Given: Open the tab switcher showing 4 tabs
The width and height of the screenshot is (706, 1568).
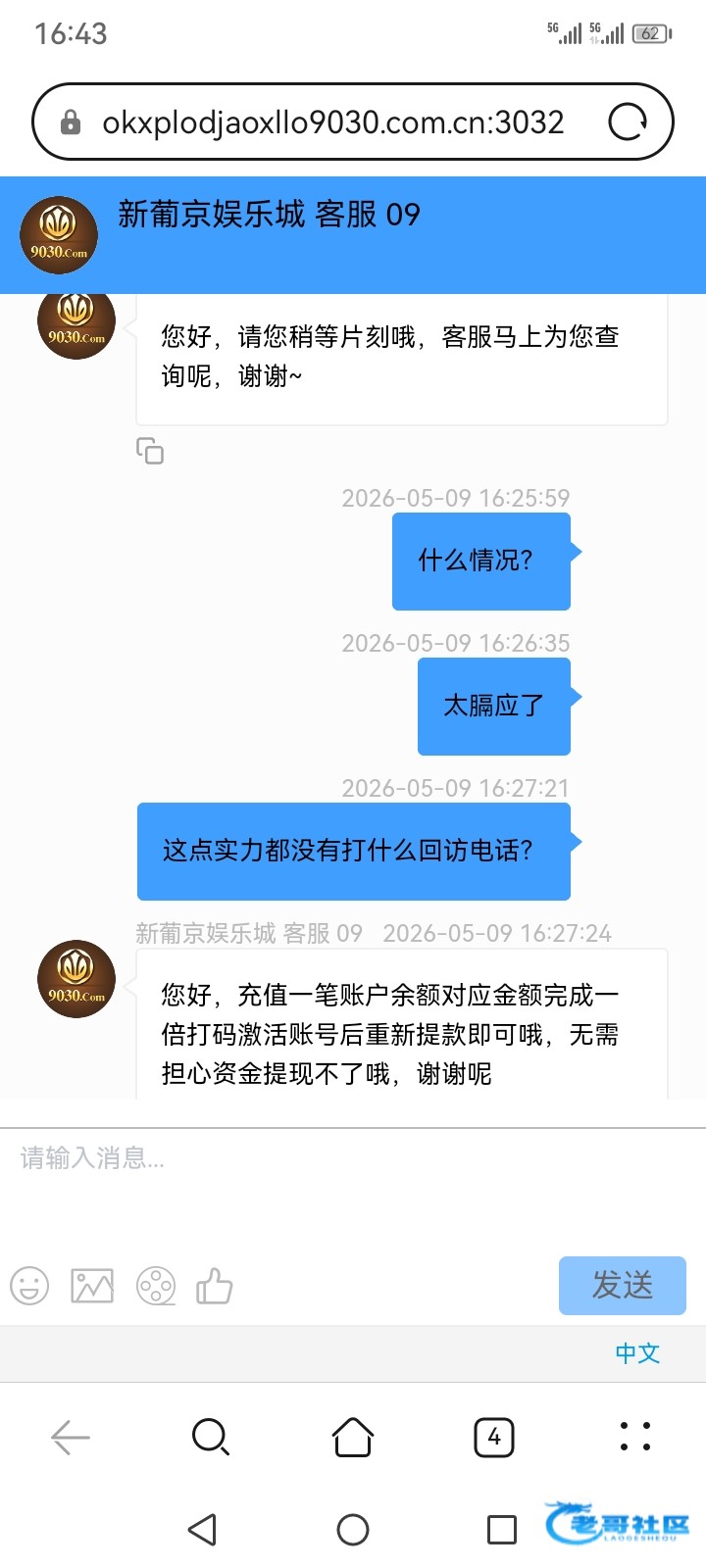Looking at the screenshot, I should pos(494,1438).
